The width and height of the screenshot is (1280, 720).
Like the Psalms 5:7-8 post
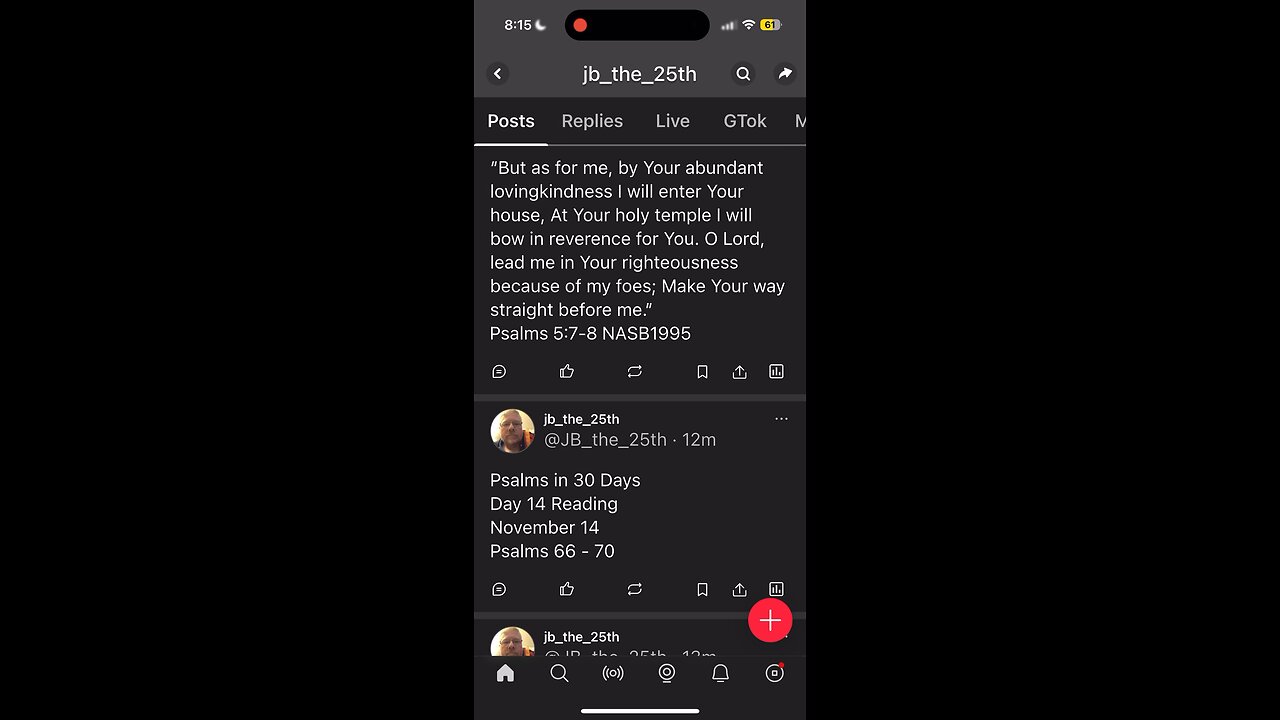[567, 371]
